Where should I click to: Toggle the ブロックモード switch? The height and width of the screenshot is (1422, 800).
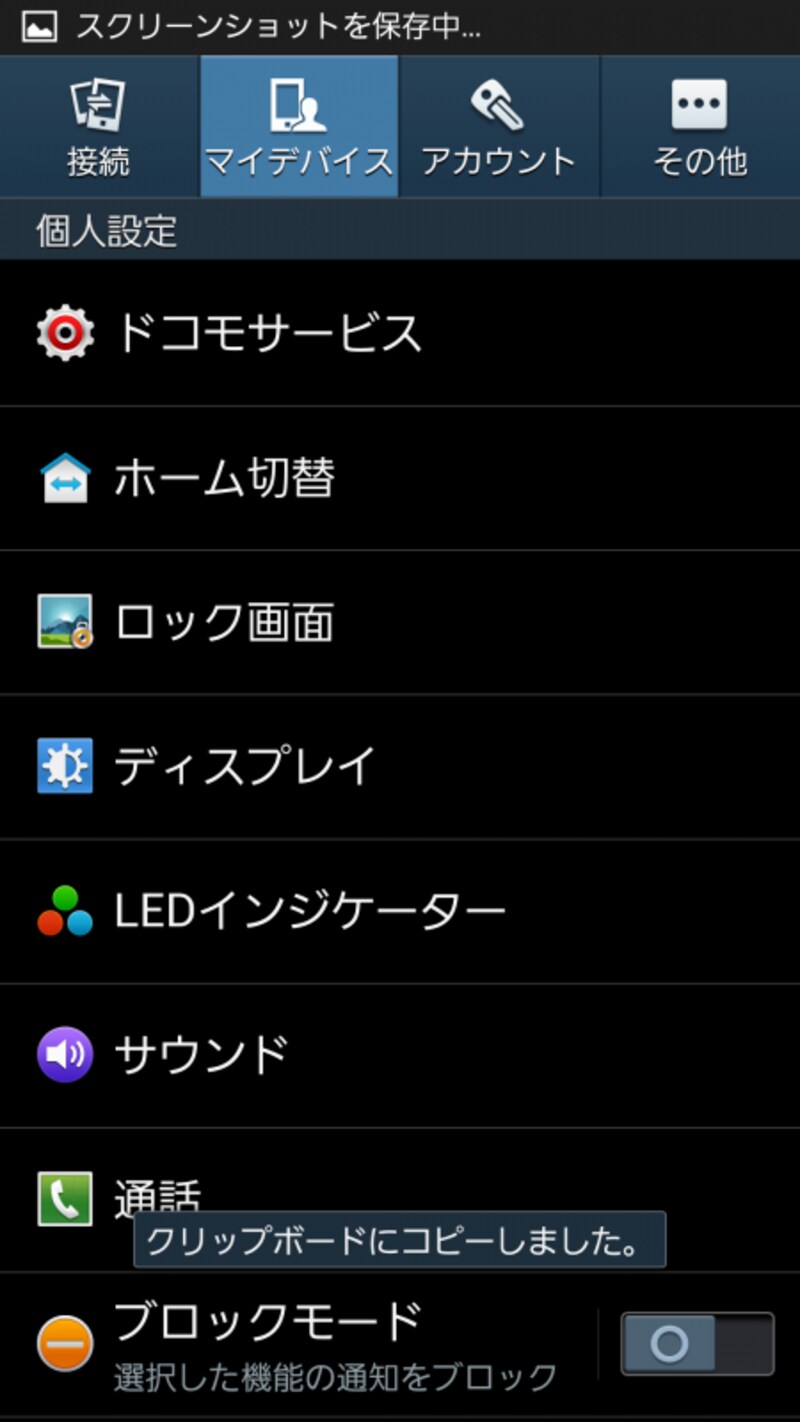pyautogui.click(x=697, y=1343)
